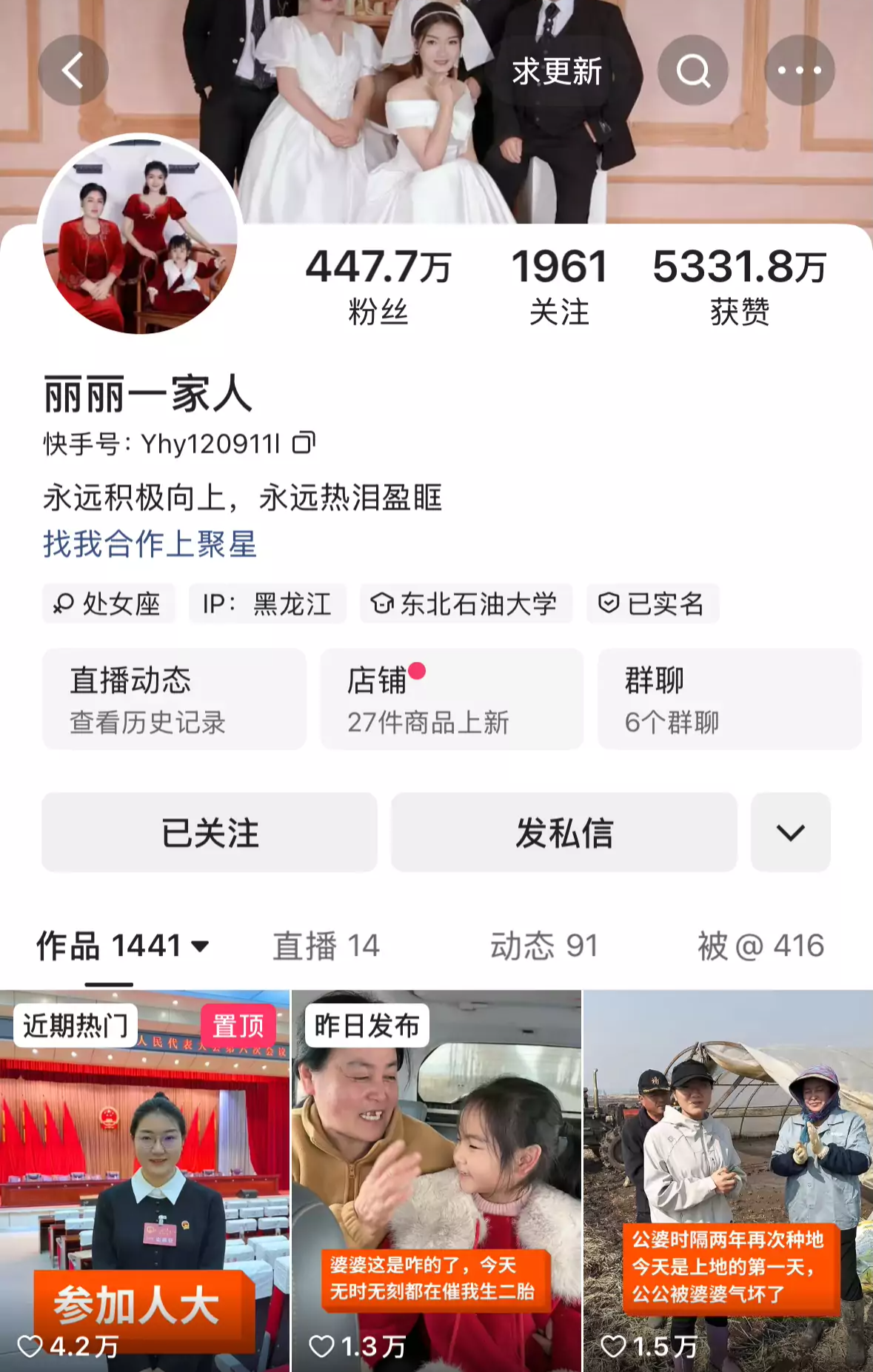Image resolution: width=873 pixels, height=1372 pixels.
Task: Open 直播动态 history records
Action: click(174, 699)
